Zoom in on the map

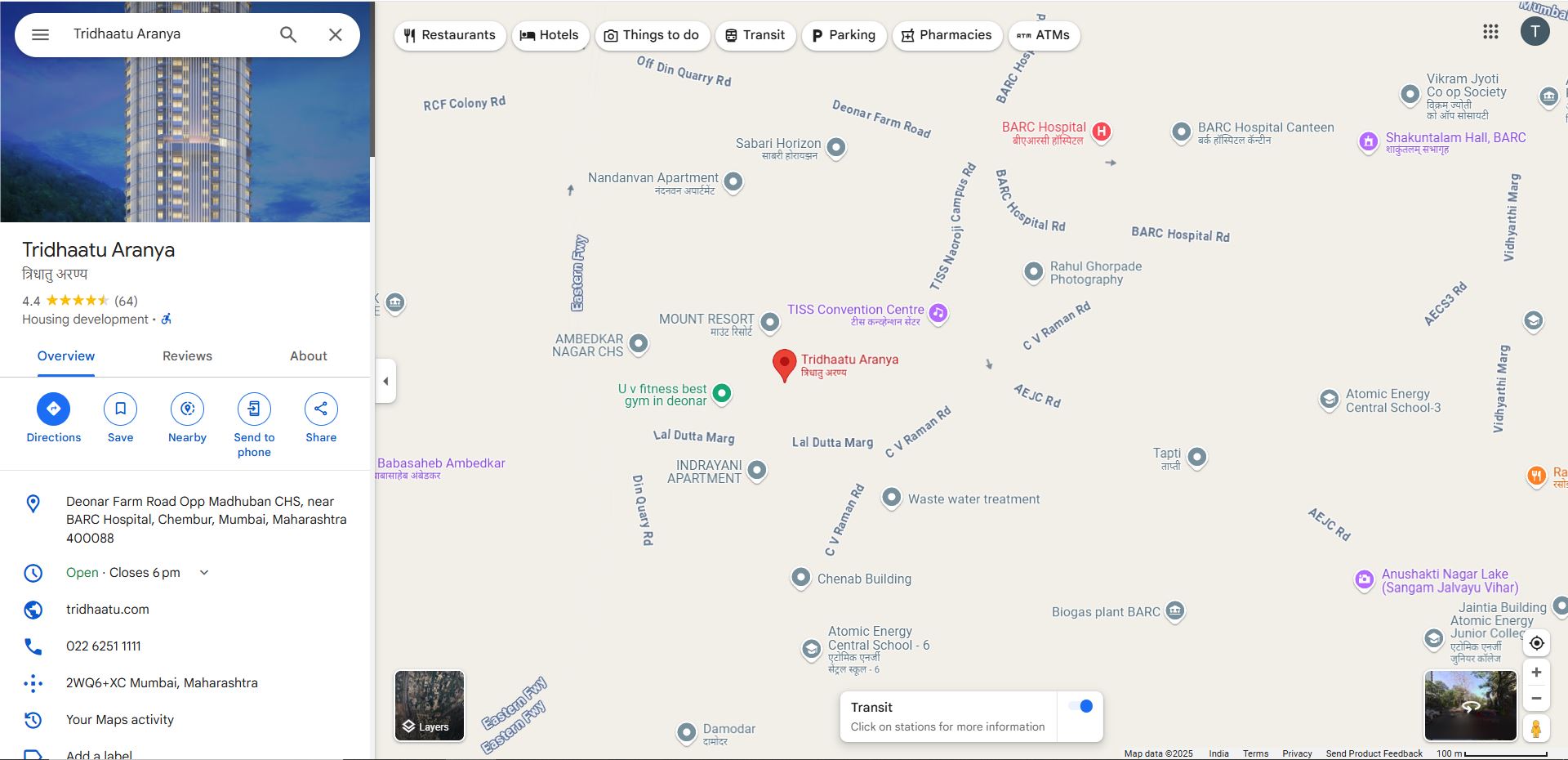[x=1536, y=672]
